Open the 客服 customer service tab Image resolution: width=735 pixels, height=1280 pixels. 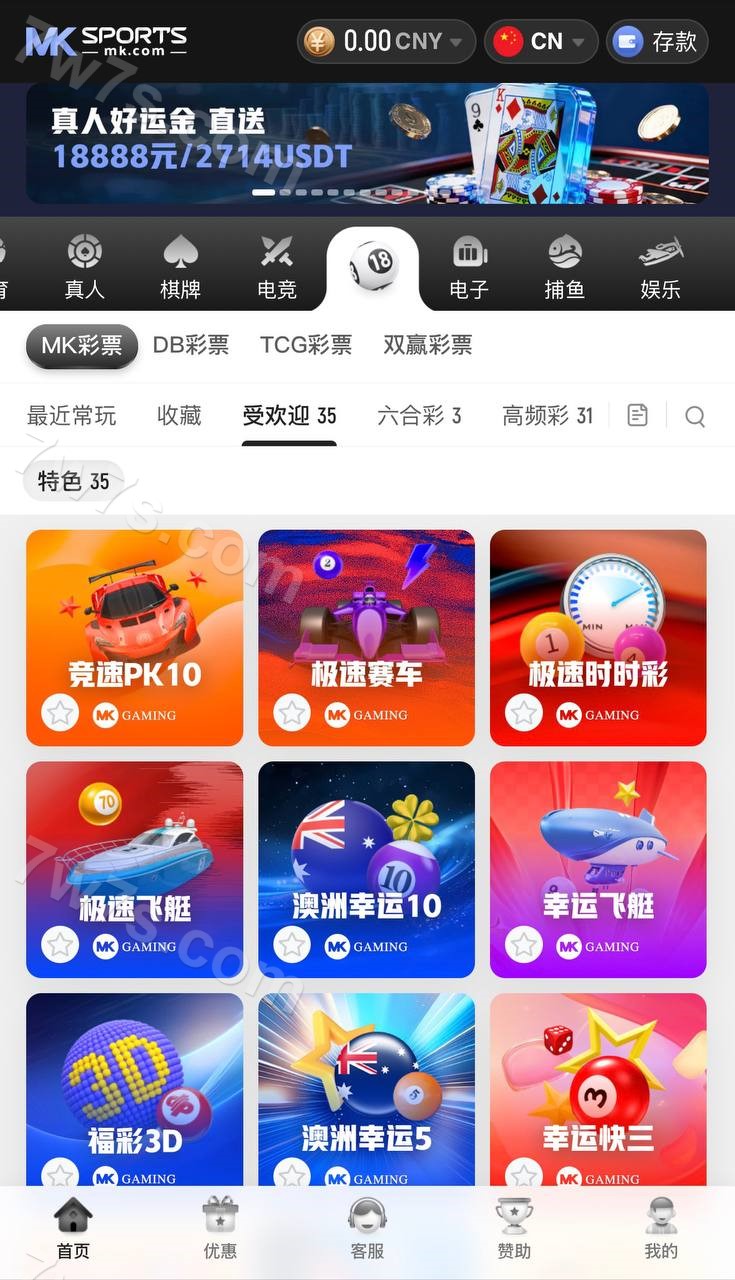coord(367,1230)
